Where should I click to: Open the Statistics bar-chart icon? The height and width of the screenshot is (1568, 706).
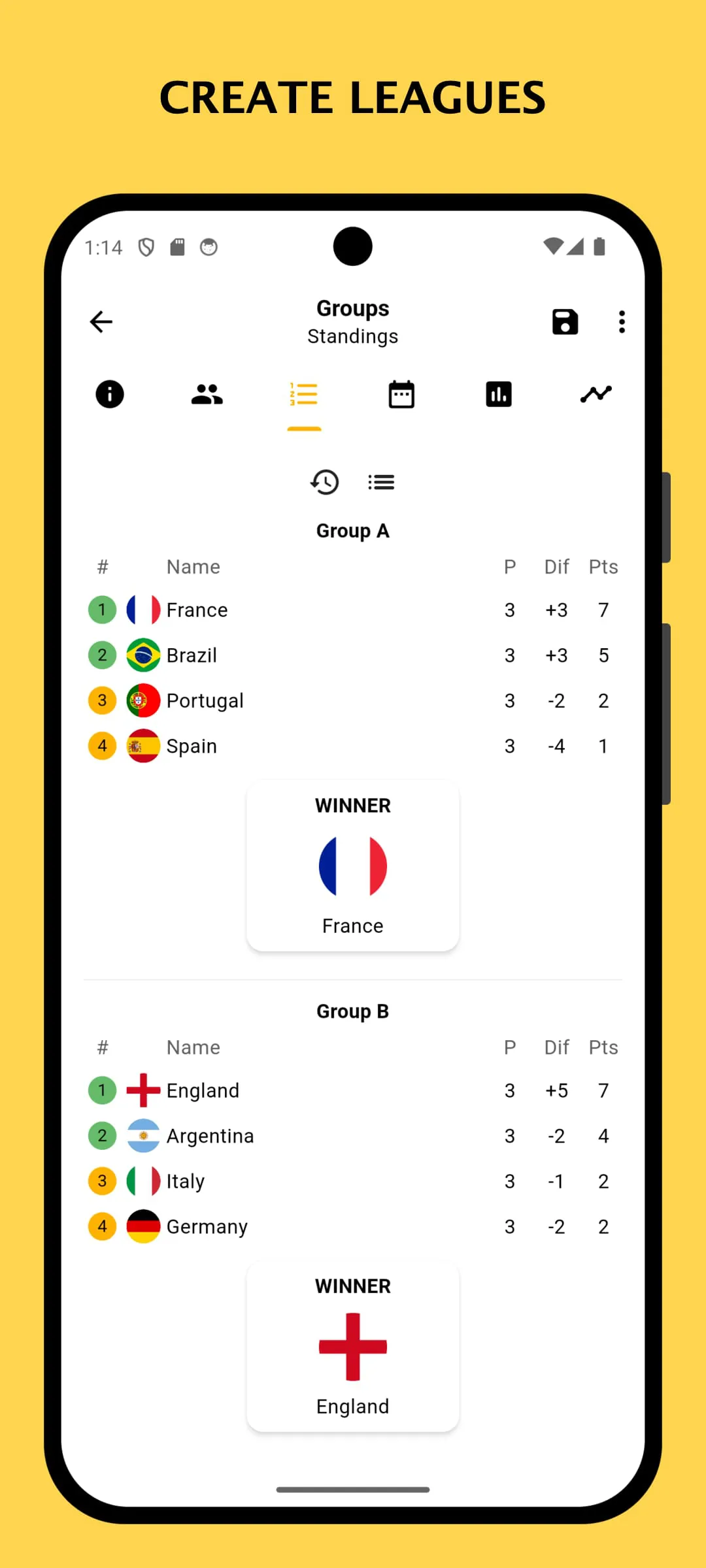498,394
